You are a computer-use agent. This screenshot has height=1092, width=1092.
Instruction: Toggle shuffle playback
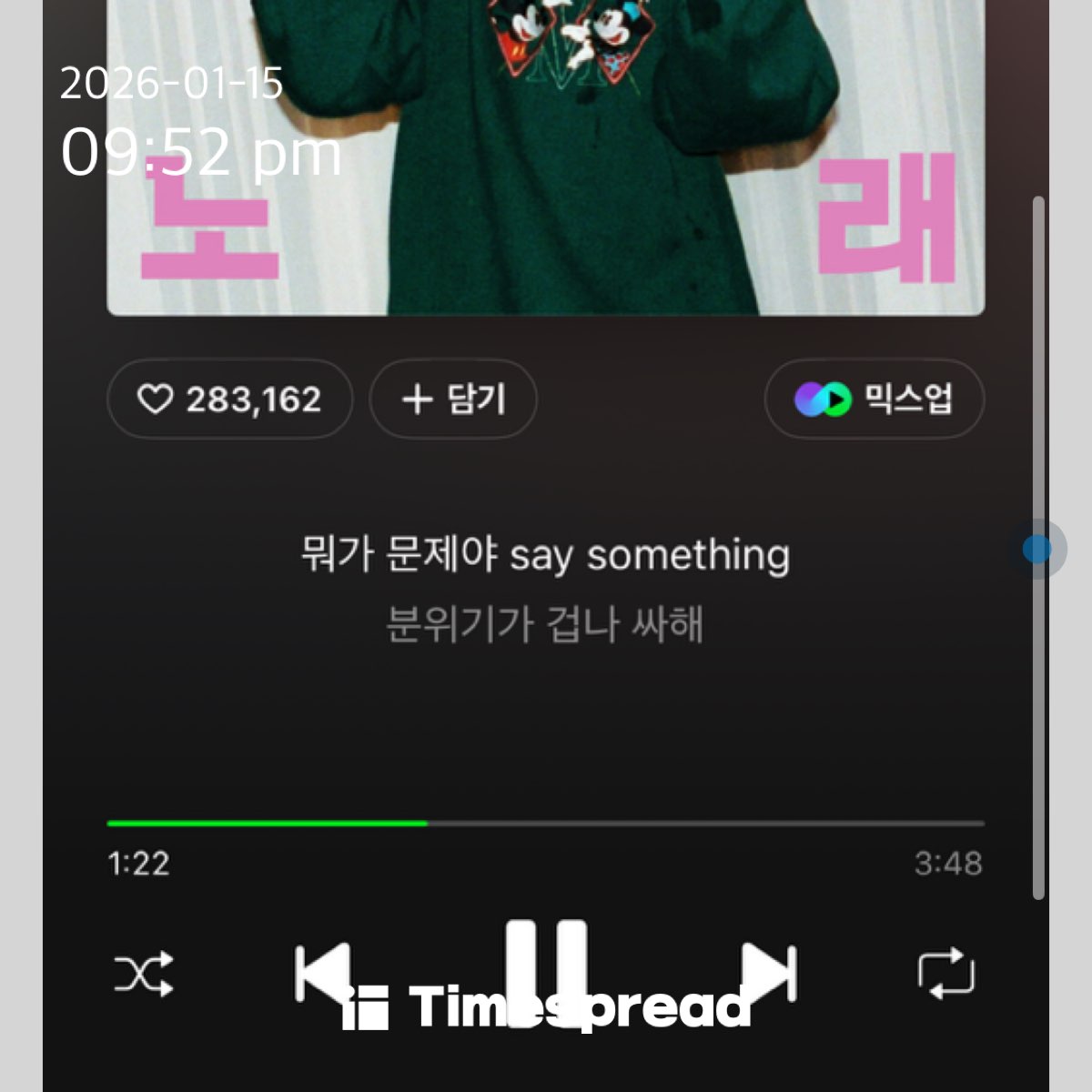tap(144, 975)
